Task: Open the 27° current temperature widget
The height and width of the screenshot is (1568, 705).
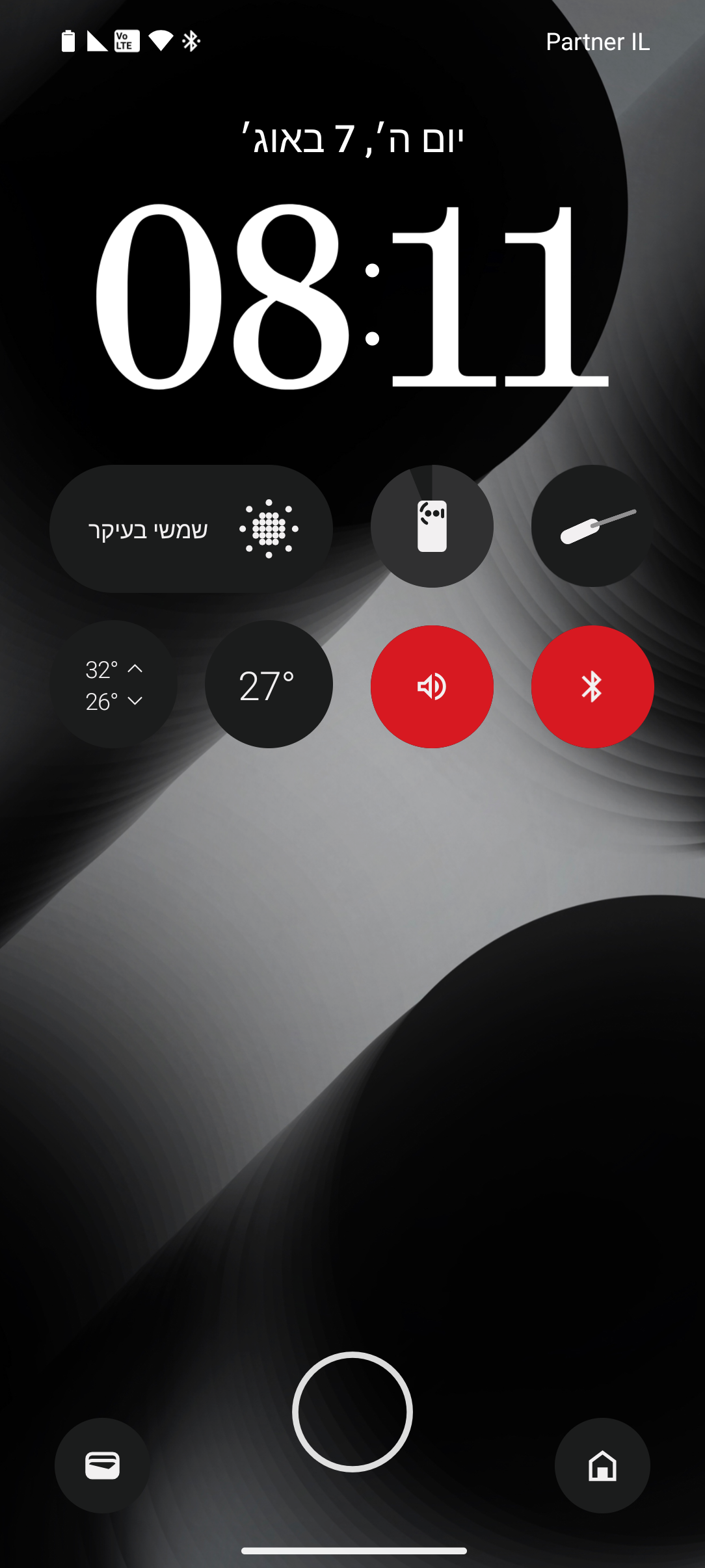Action: point(269,685)
